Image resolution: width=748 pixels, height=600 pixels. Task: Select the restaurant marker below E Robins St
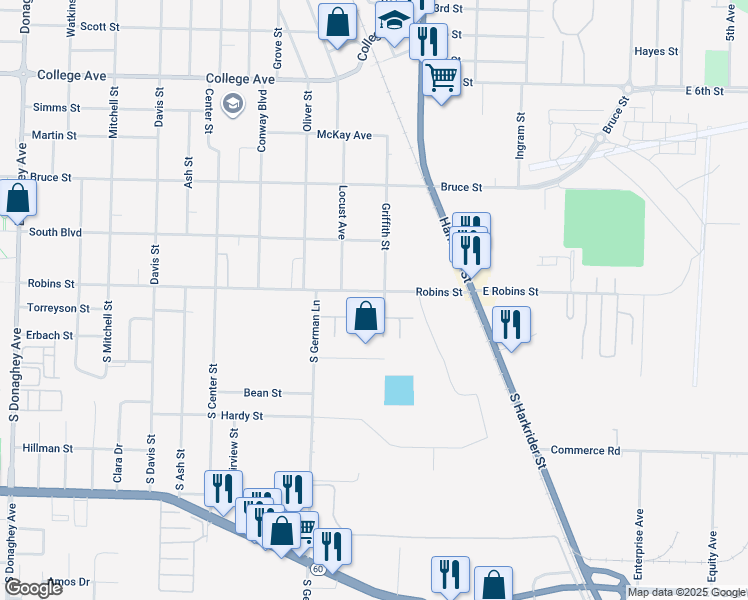coord(511,328)
